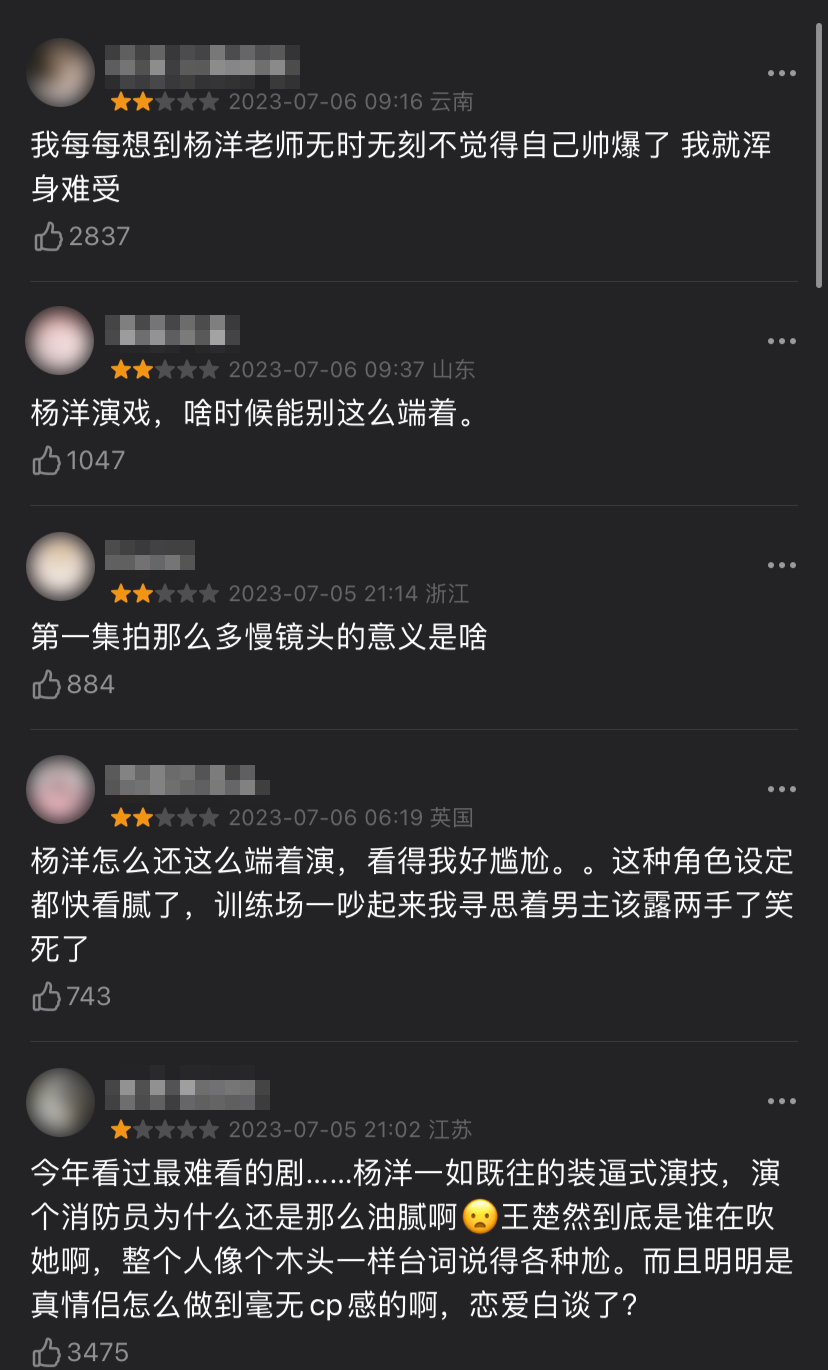The width and height of the screenshot is (828, 1370).
Task: Open the avatar of the 英国 reviewer
Action: click(x=60, y=789)
